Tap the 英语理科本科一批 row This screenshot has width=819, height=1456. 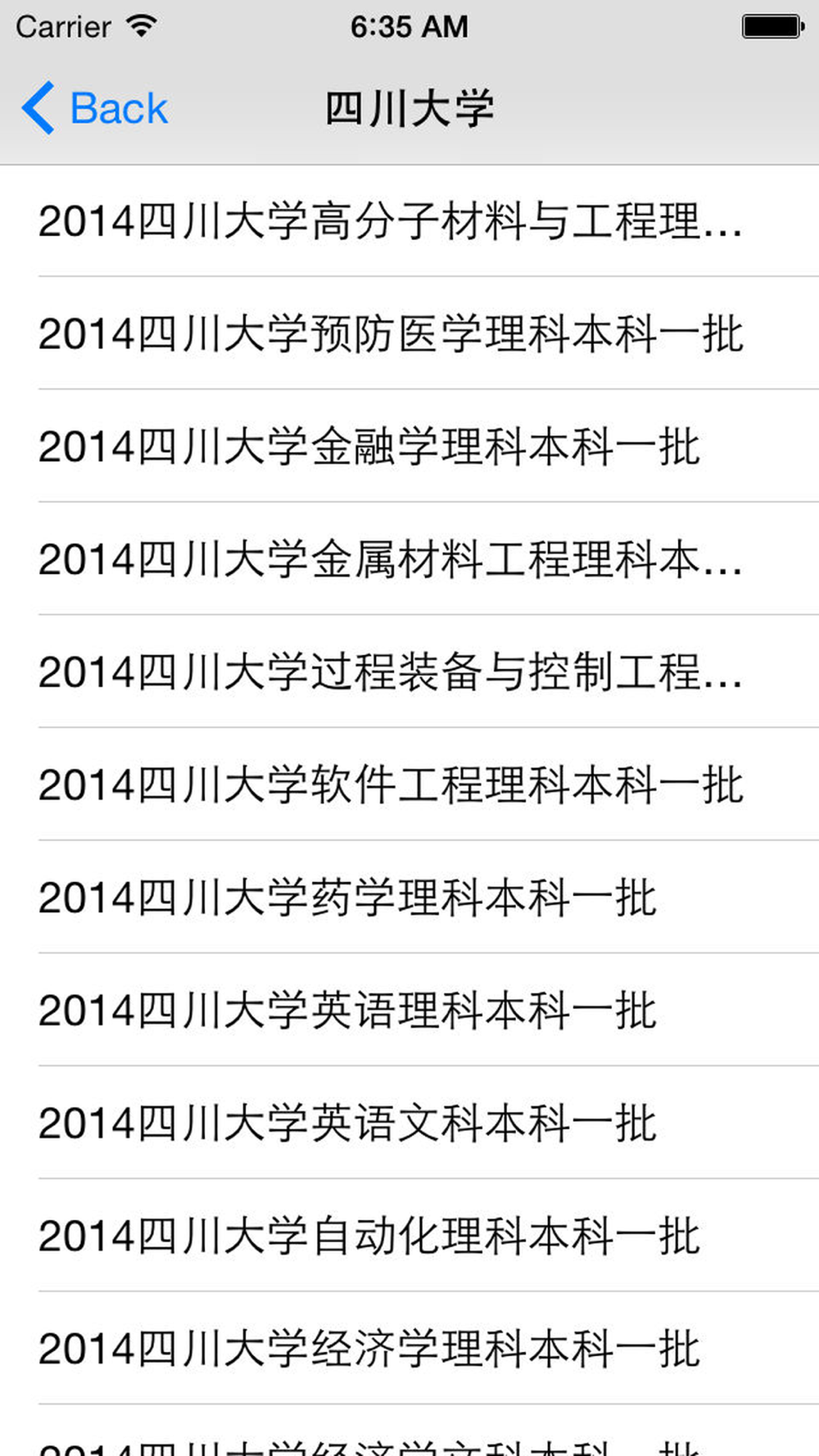click(409, 1011)
